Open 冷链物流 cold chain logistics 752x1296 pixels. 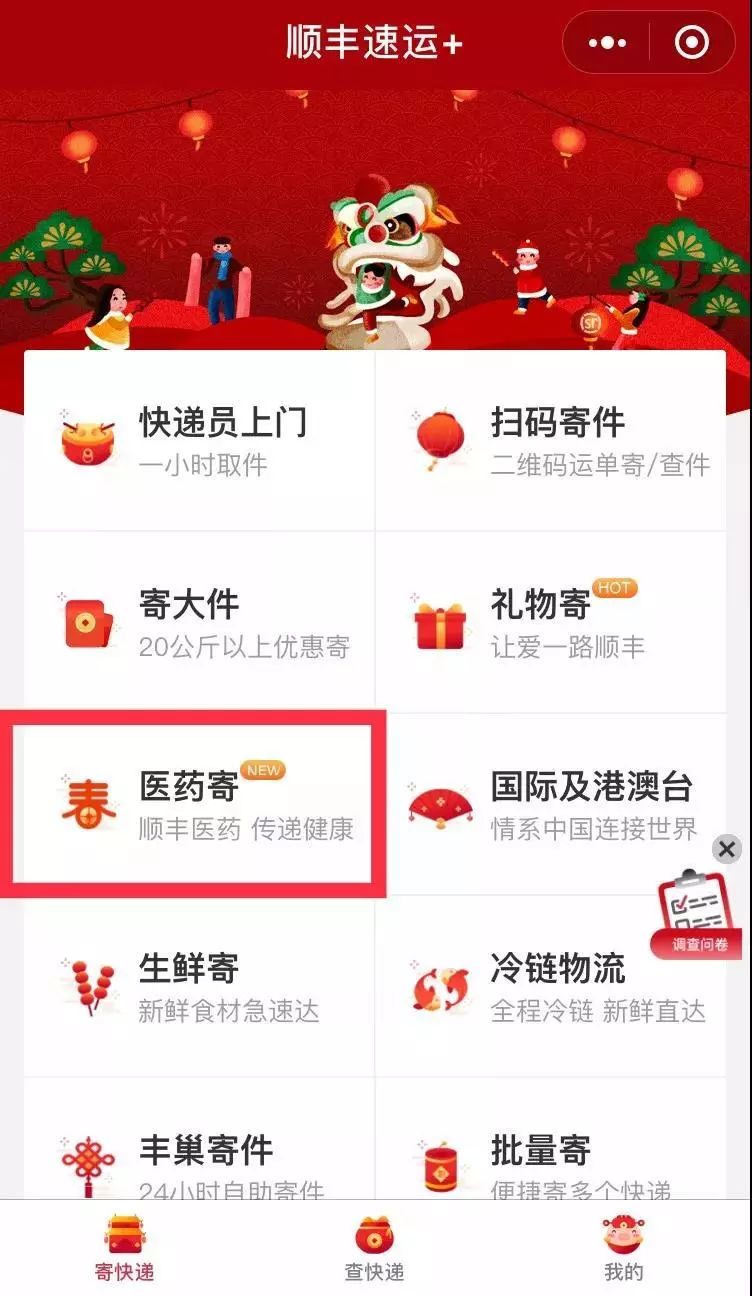551,987
